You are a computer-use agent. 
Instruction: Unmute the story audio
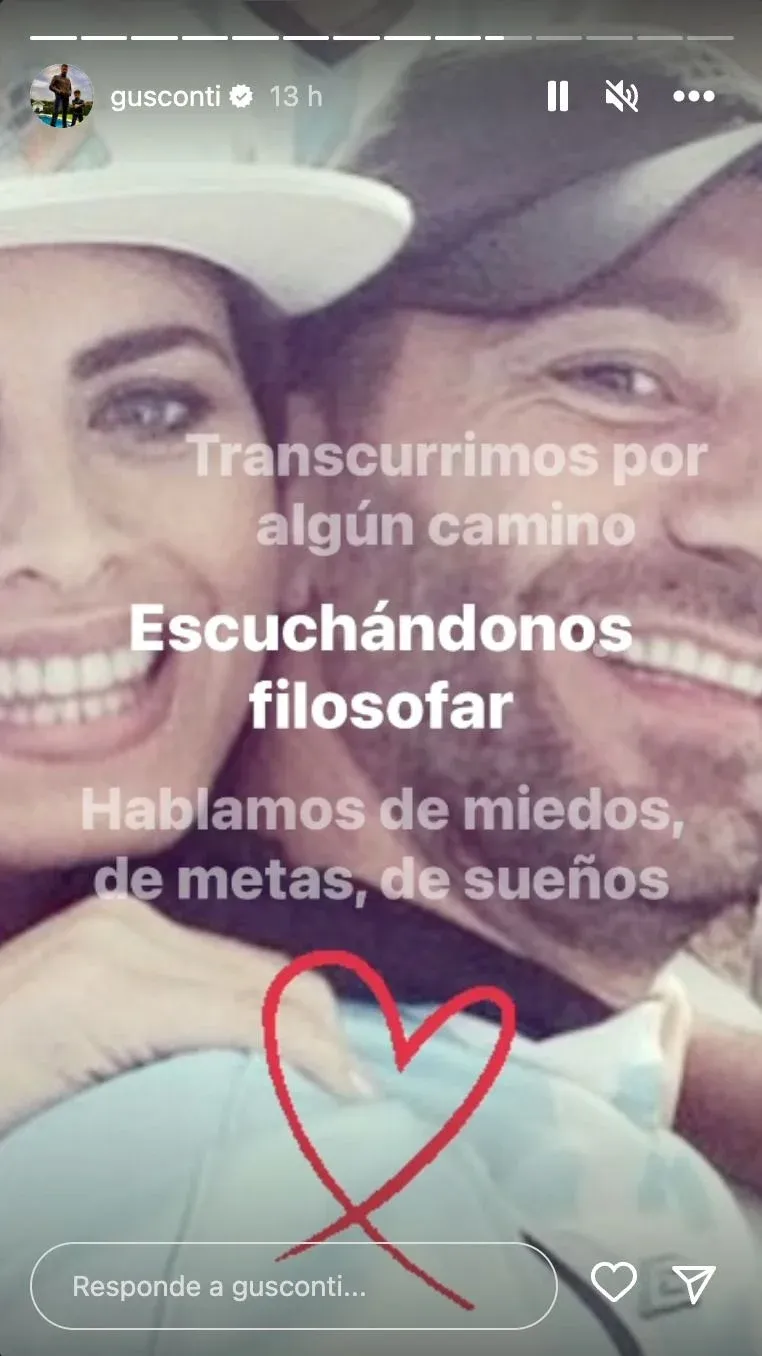[622, 96]
